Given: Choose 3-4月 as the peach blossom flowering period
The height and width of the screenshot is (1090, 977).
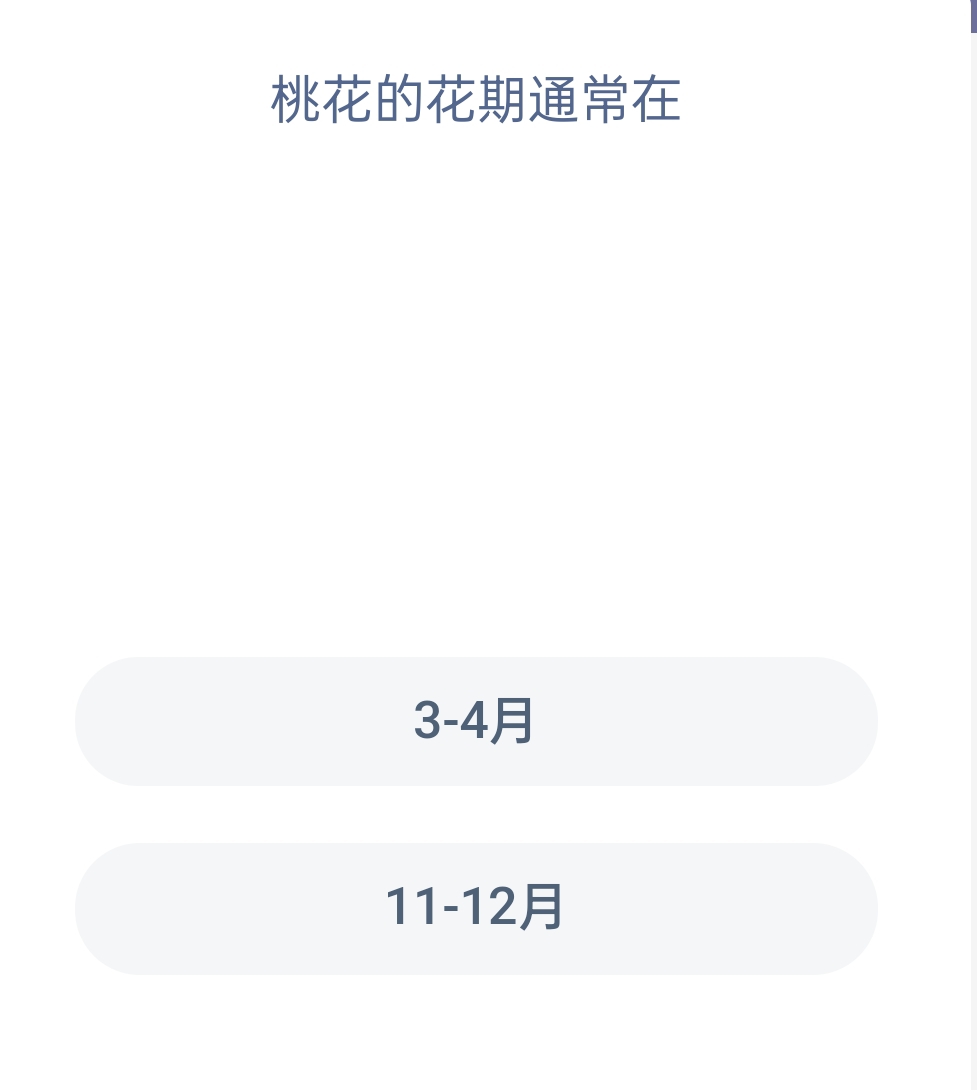Looking at the screenshot, I should click(x=477, y=720).
